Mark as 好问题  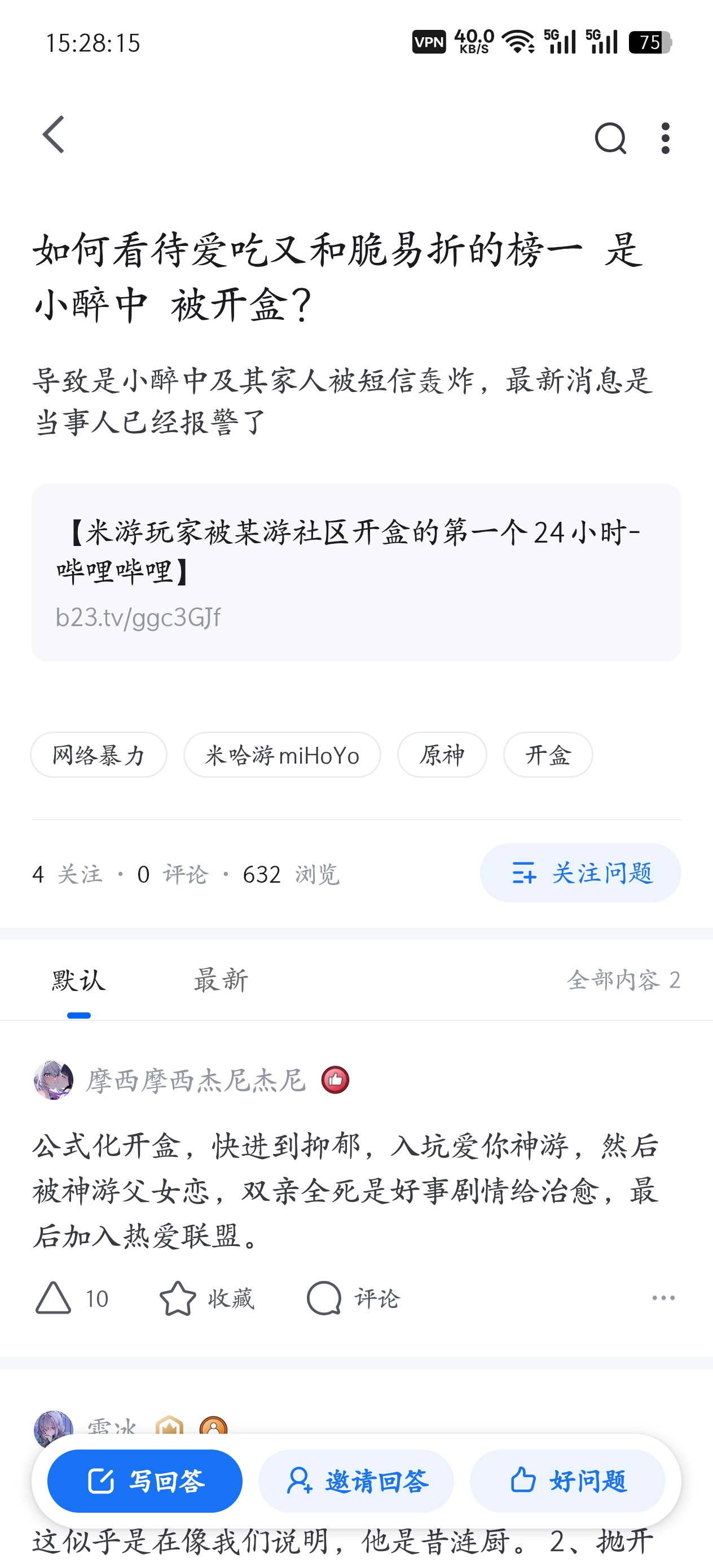coord(567,1481)
